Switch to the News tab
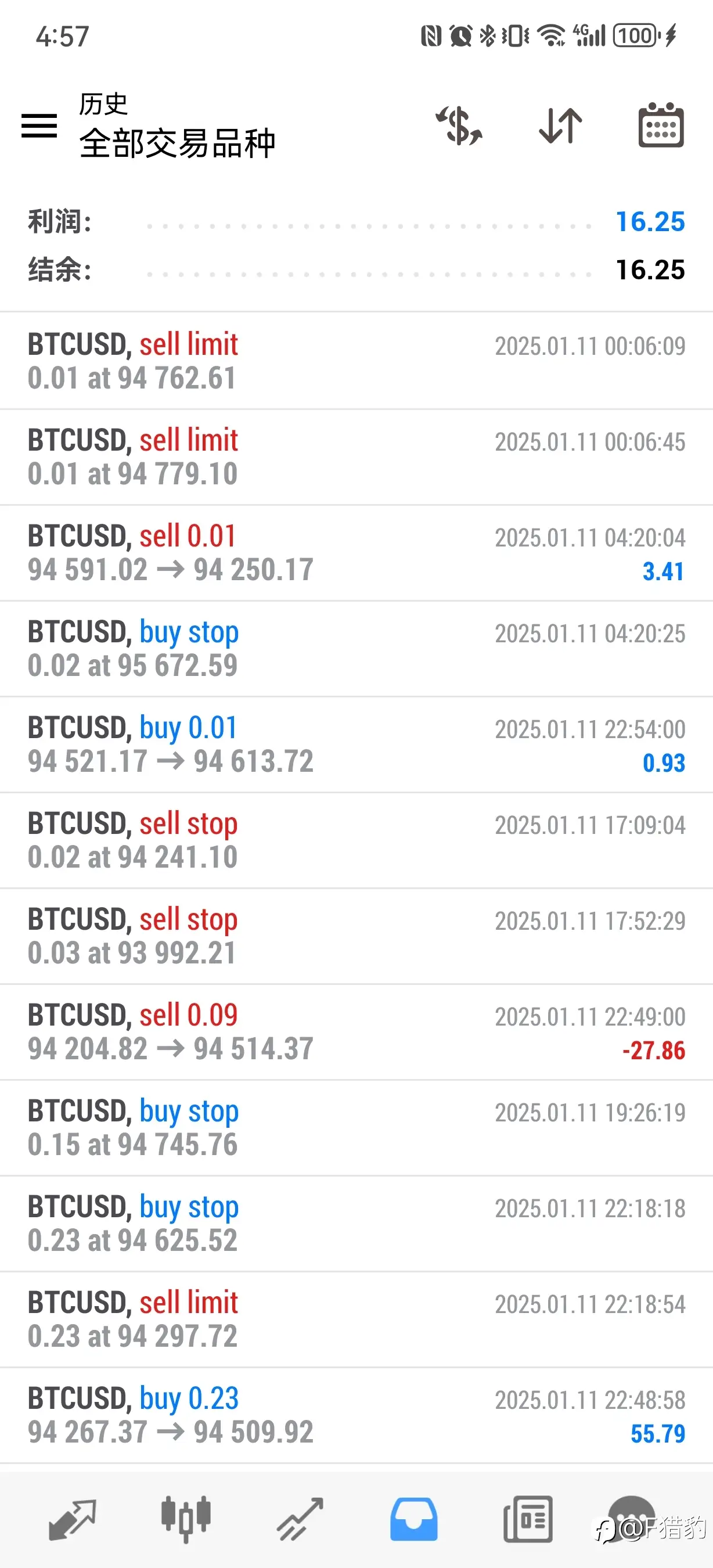The image size is (713, 1568). point(528,1519)
